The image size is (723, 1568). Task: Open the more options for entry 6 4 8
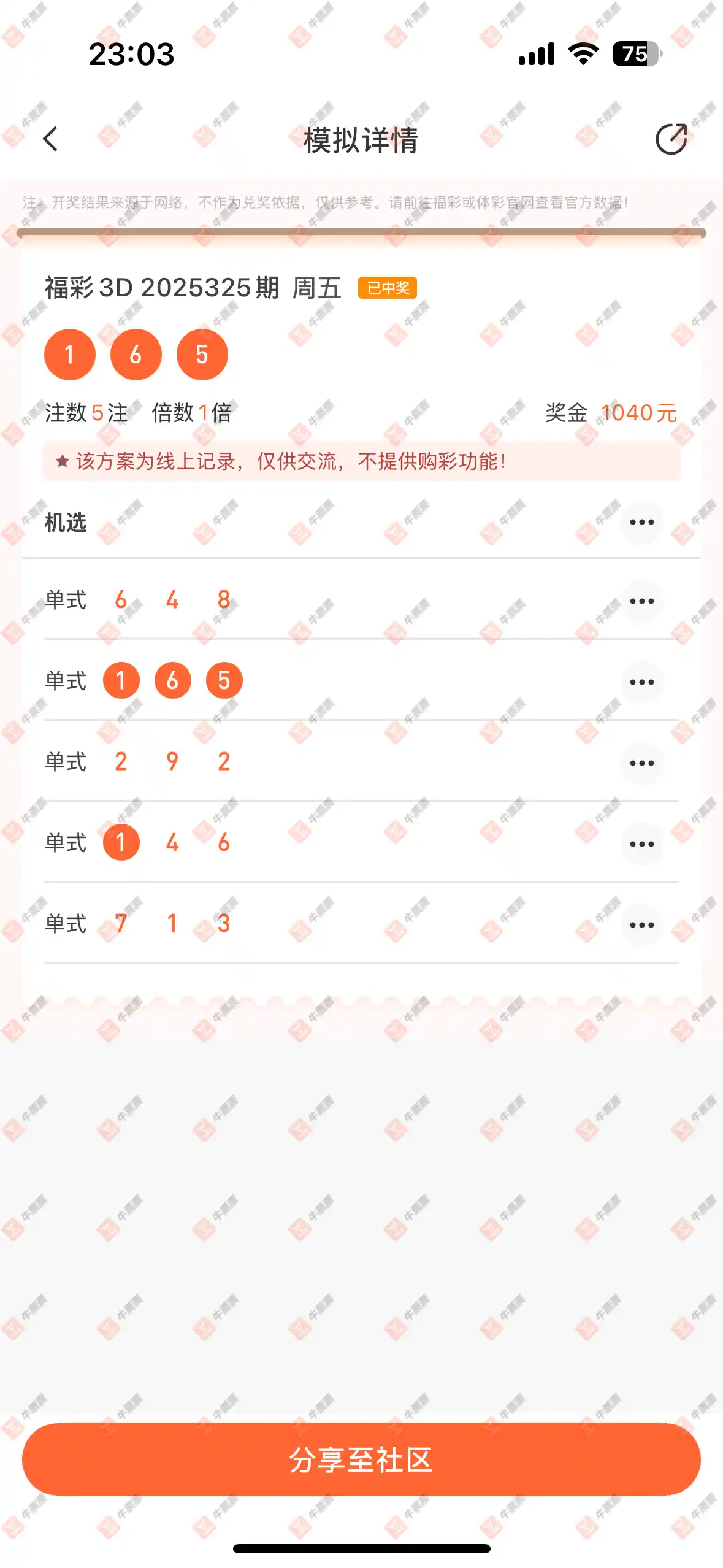tap(641, 601)
